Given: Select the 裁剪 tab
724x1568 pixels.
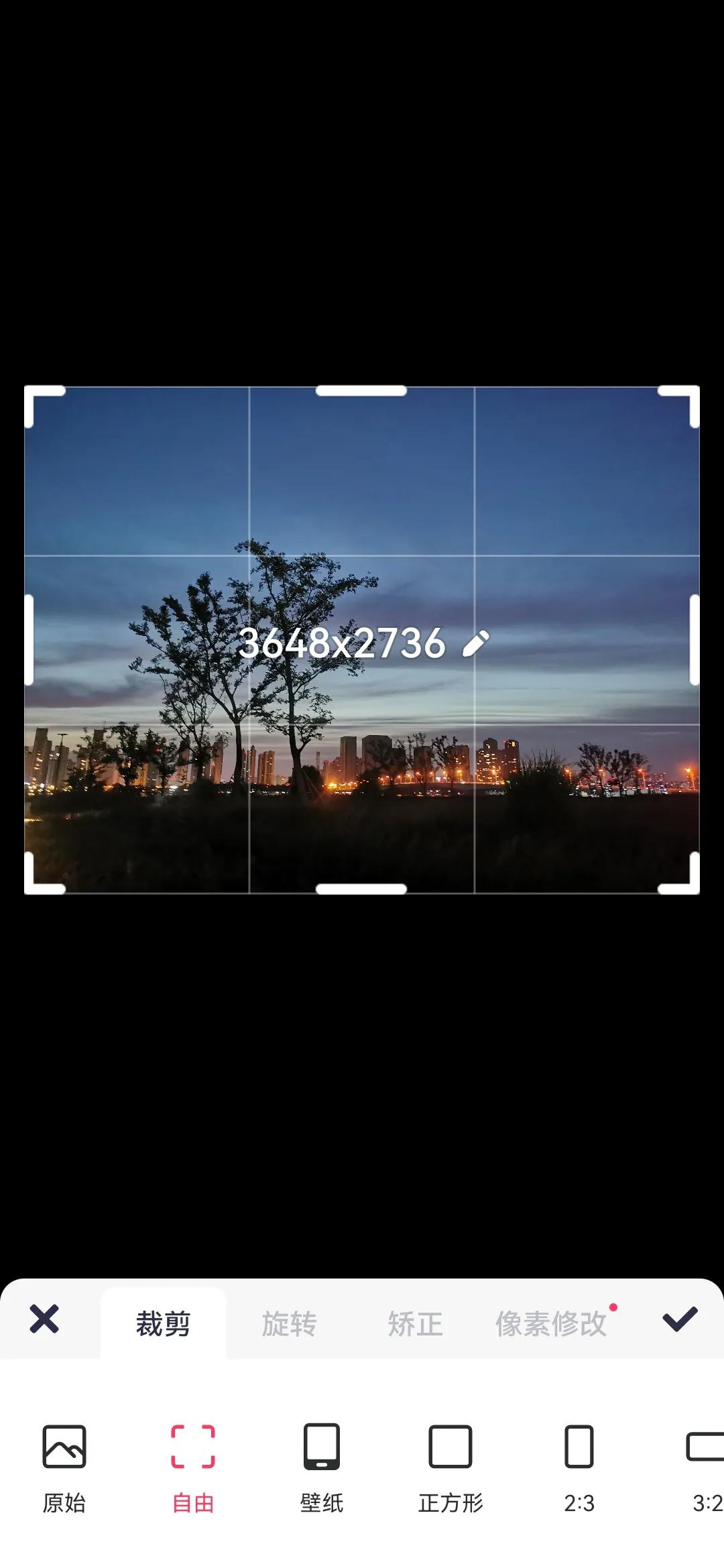Looking at the screenshot, I should coord(163,1324).
